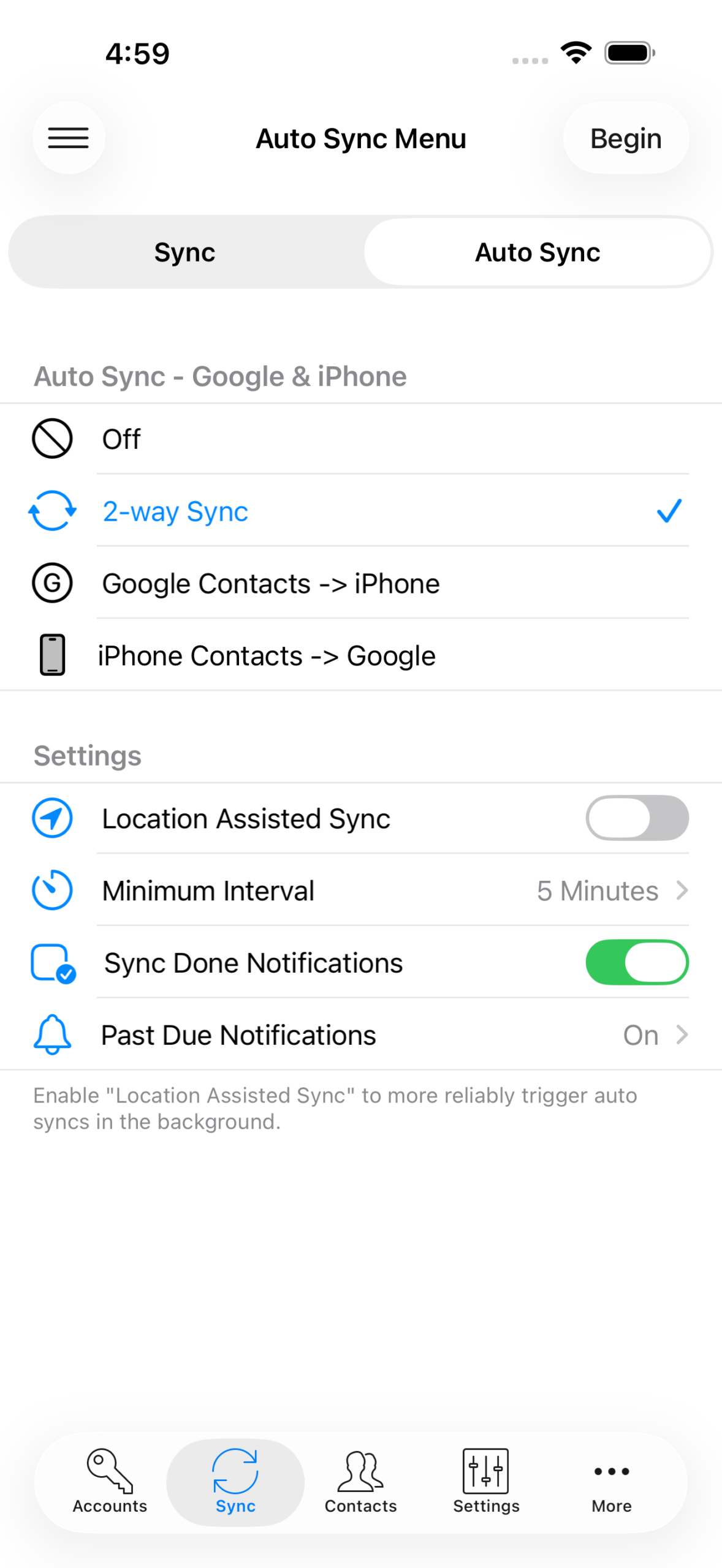This screenshot has width=722, height=1568.
Task: Click the iPhone device icon
Action: pyautogui.click(x=52, y=655)
